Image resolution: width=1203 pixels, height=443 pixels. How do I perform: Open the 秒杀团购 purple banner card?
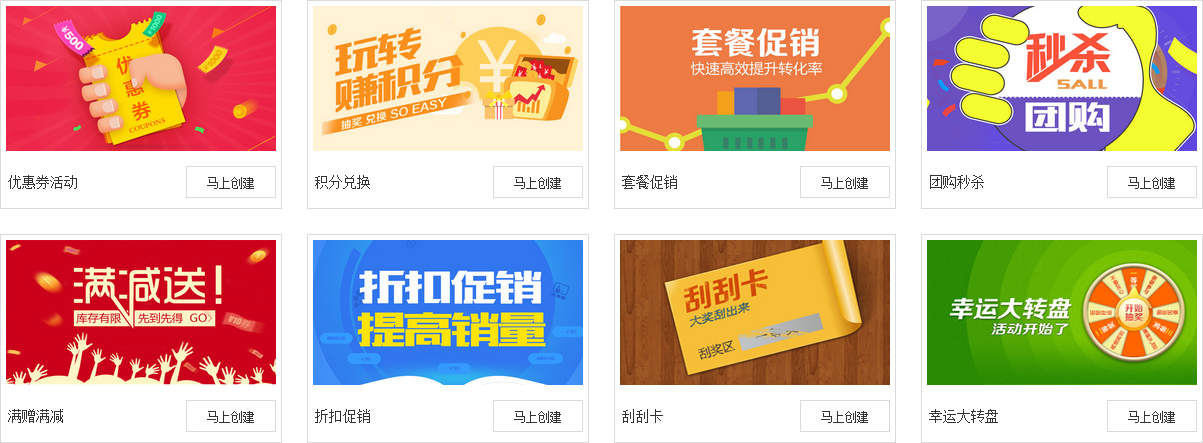(x=1062, y=78)
